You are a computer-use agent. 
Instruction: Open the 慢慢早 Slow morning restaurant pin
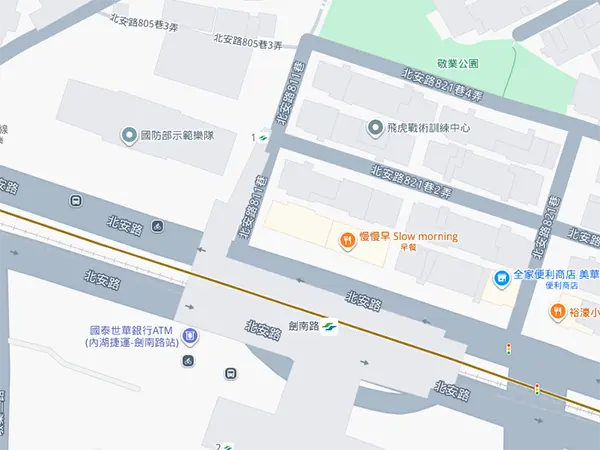point(347,239)
